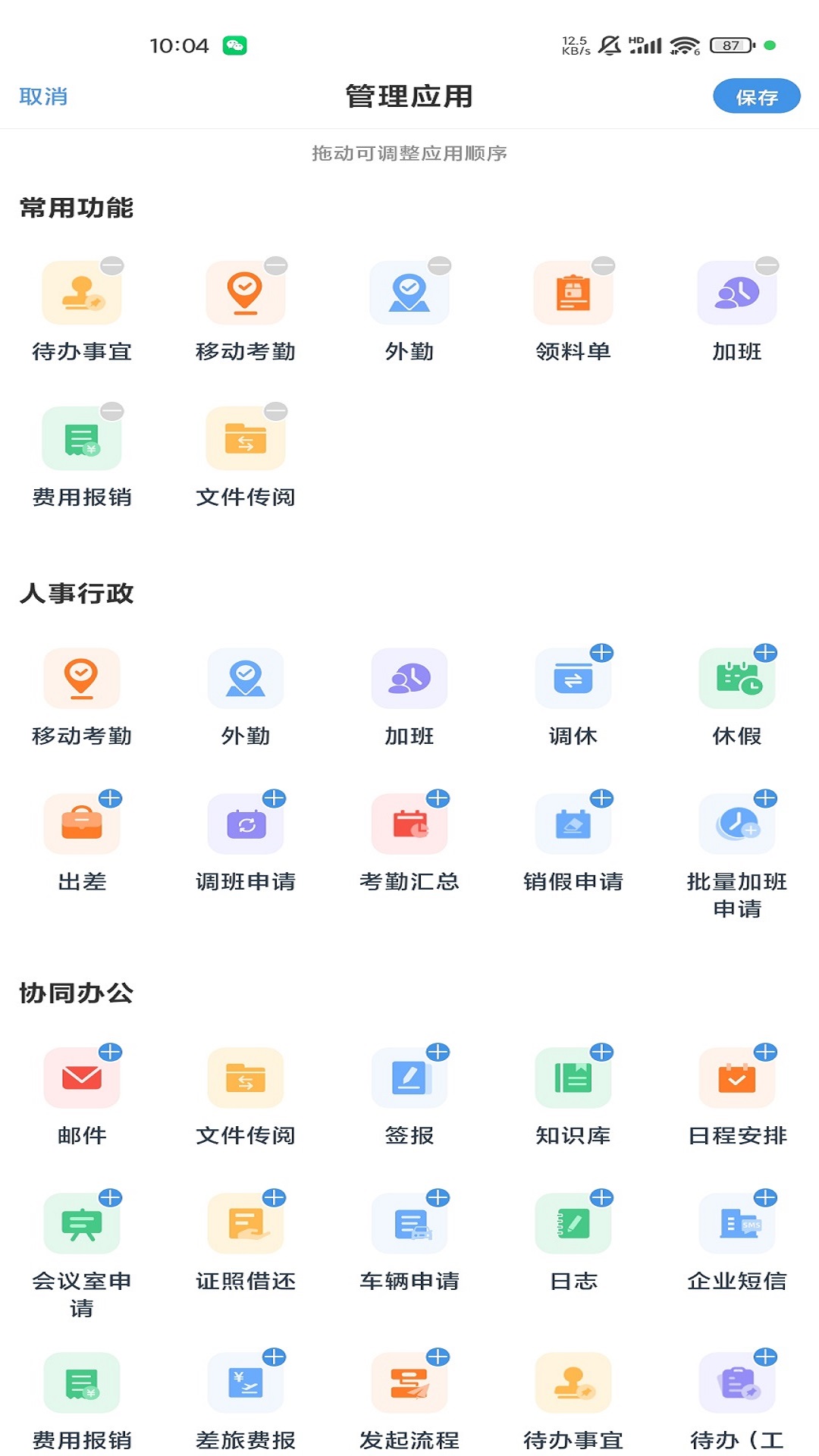The image size is (819, 1456).
Task: Select the 休假 leave icon
Action: pyautogui.click(x=736, y=679)
